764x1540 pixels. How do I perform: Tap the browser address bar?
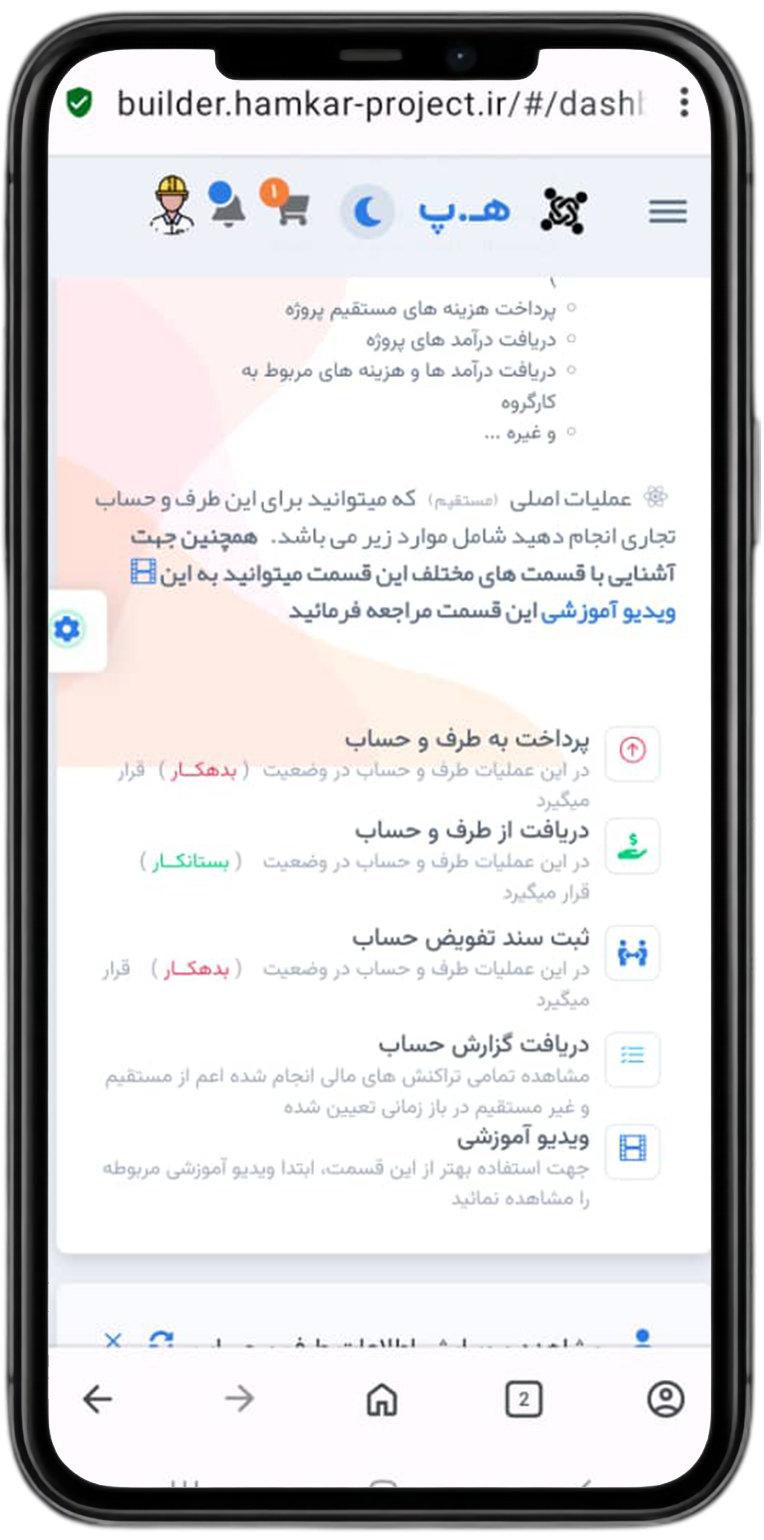point(380,102)
